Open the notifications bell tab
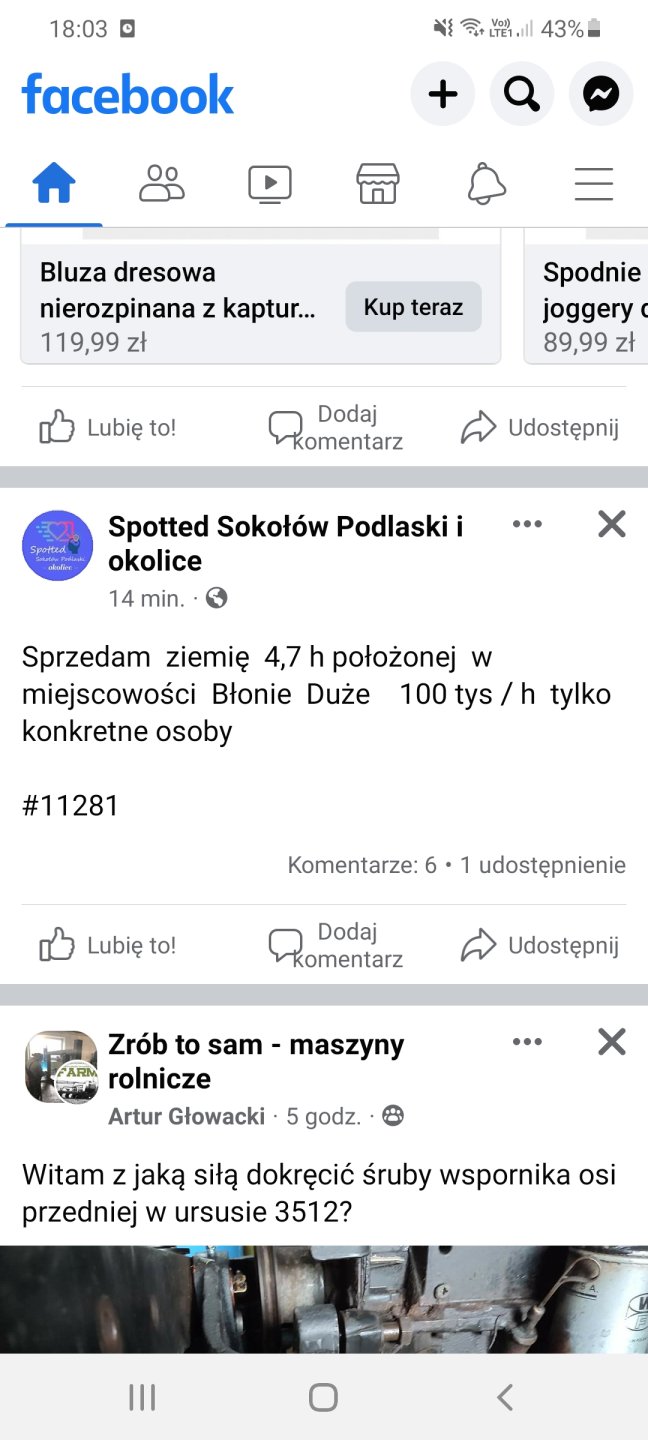648x1440 pixels. [486, 184]
